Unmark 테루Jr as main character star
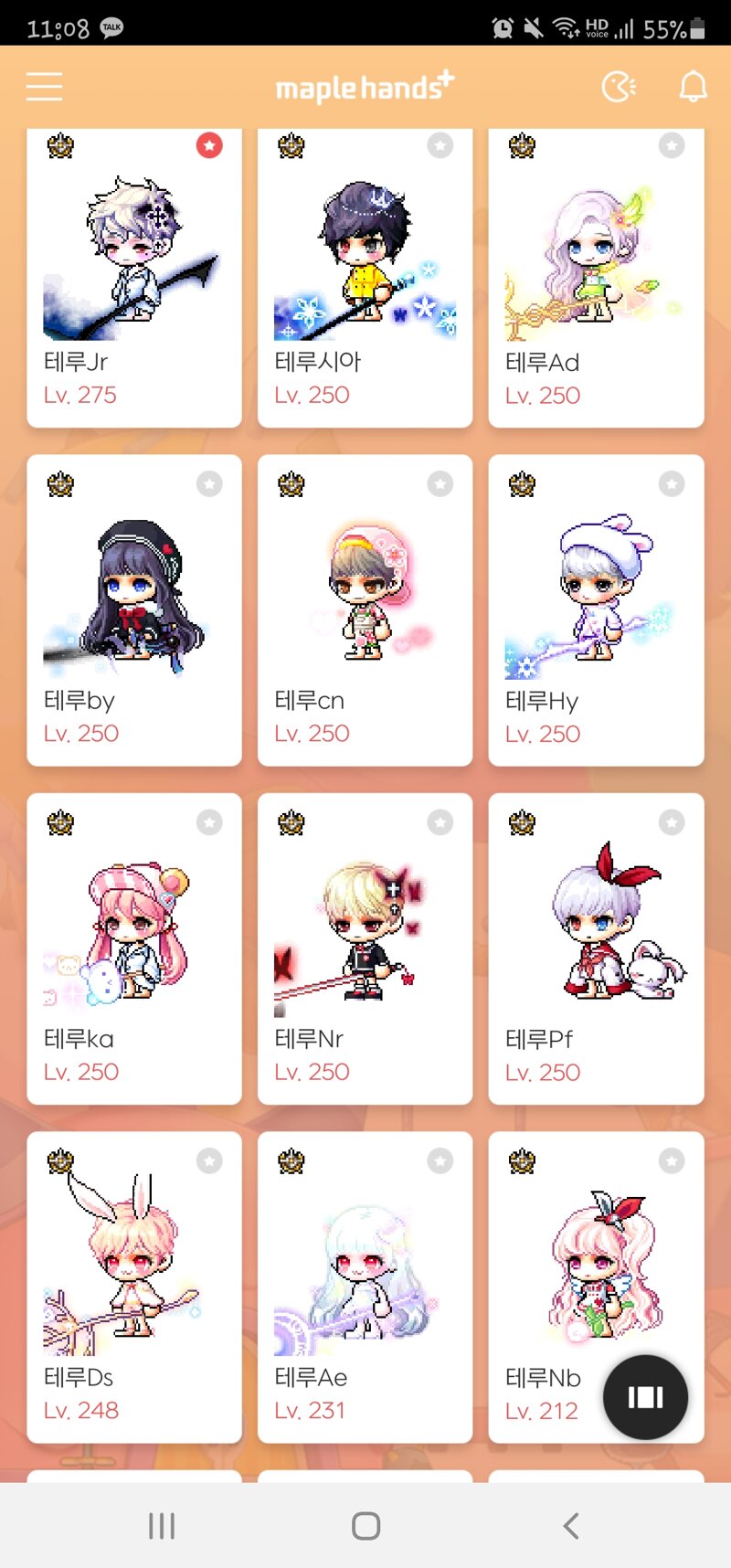The height and width of the screenshot is (1568, 731). pyautogui.click(x=209, y=145)
